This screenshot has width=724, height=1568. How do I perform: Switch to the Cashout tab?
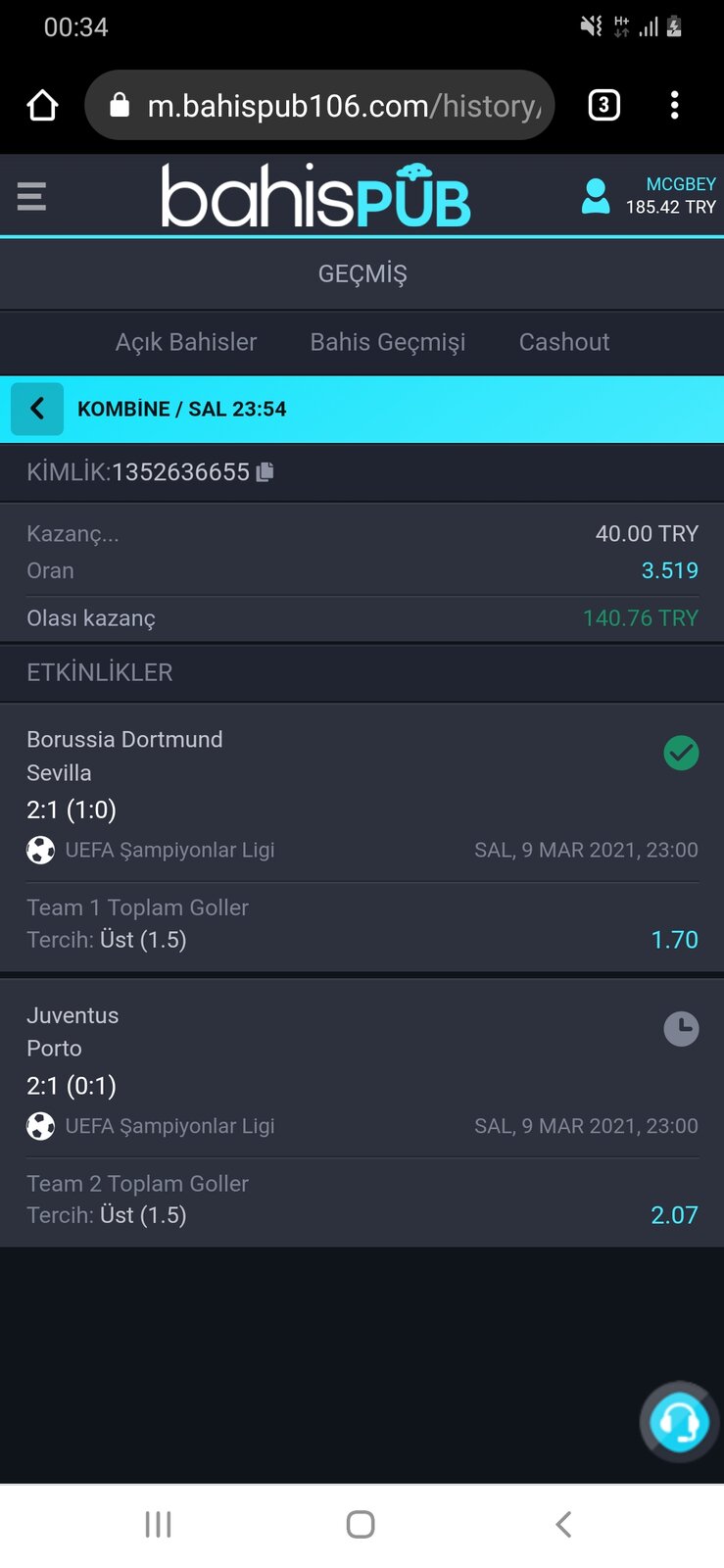(x=564, y=342)
